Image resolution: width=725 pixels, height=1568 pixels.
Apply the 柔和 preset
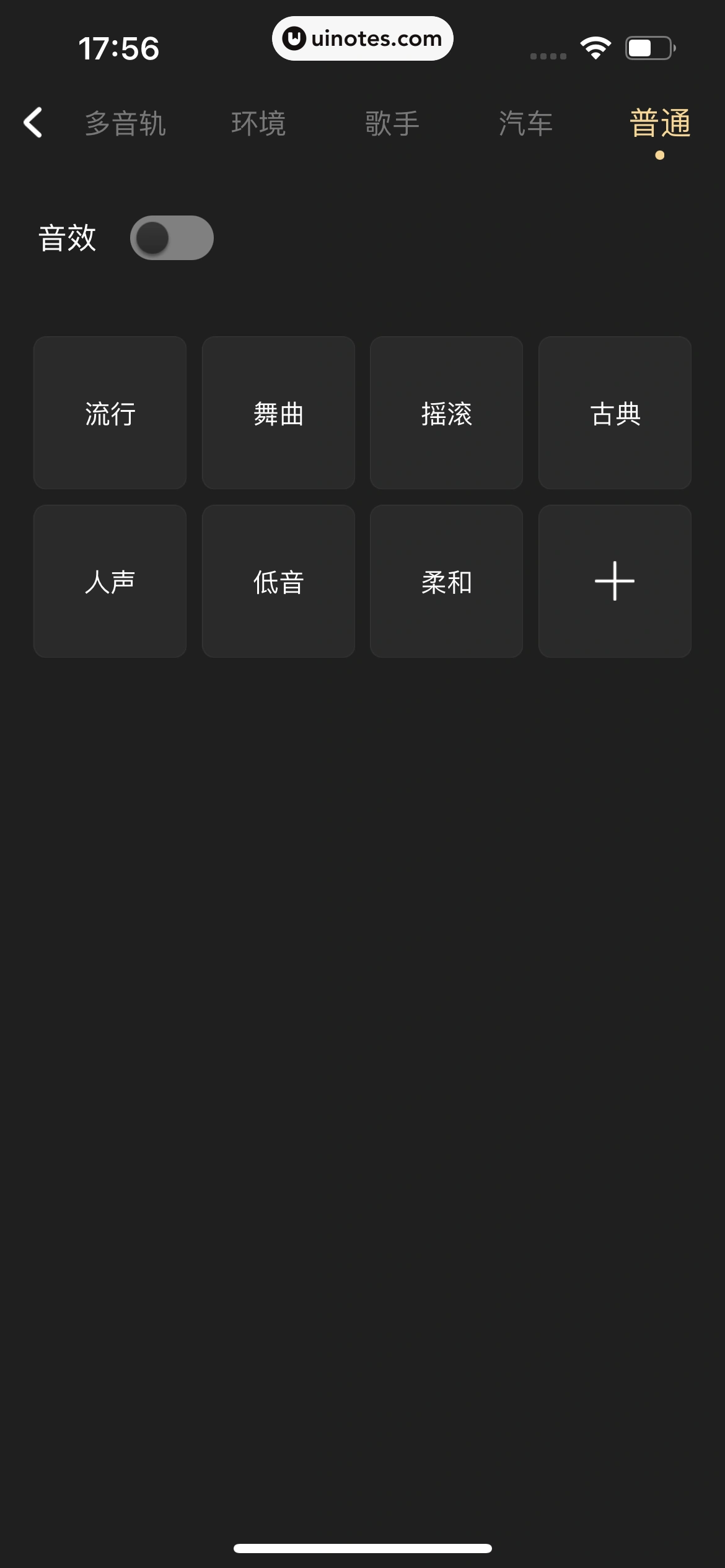tap(446, 581)
